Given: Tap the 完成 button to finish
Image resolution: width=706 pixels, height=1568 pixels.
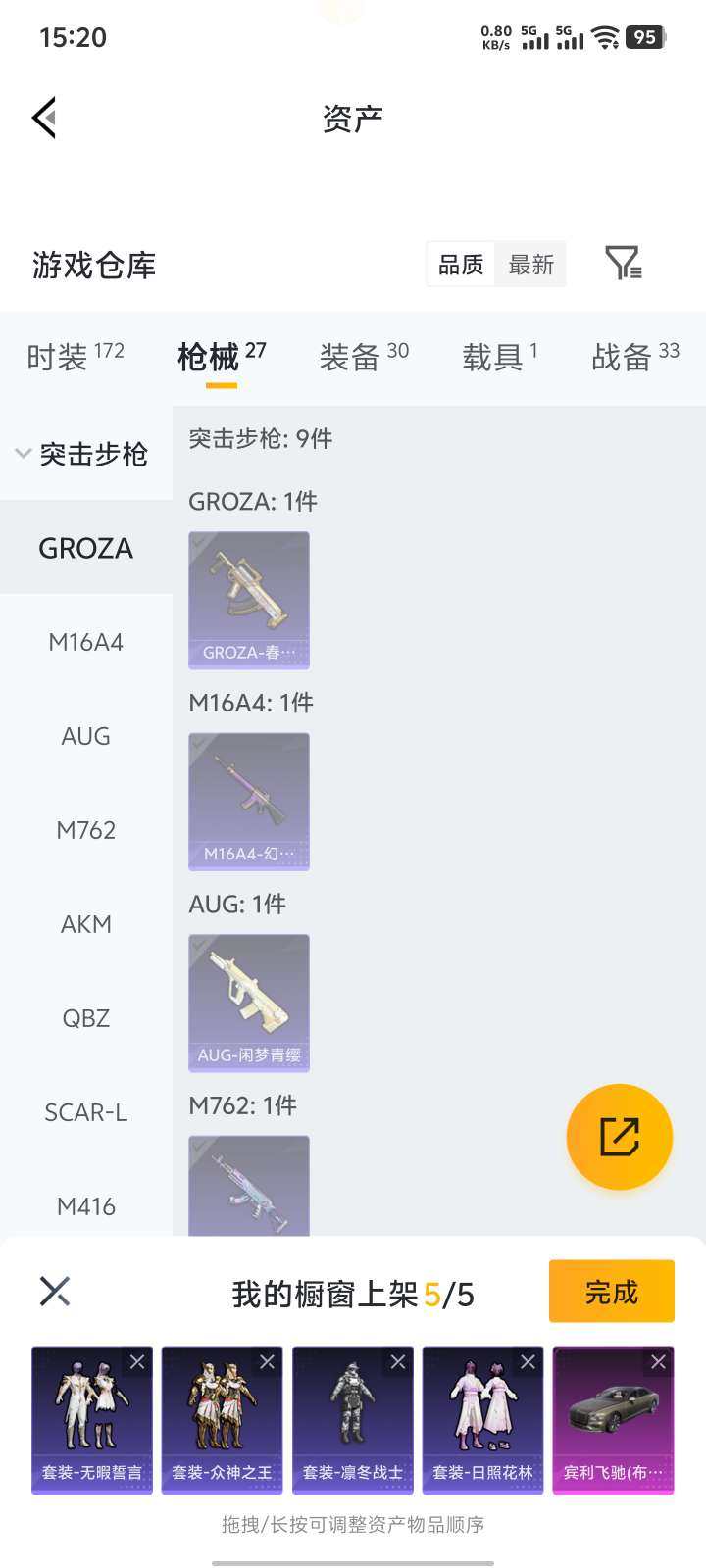Looking at the screenshot, I should click(611, 1292).
